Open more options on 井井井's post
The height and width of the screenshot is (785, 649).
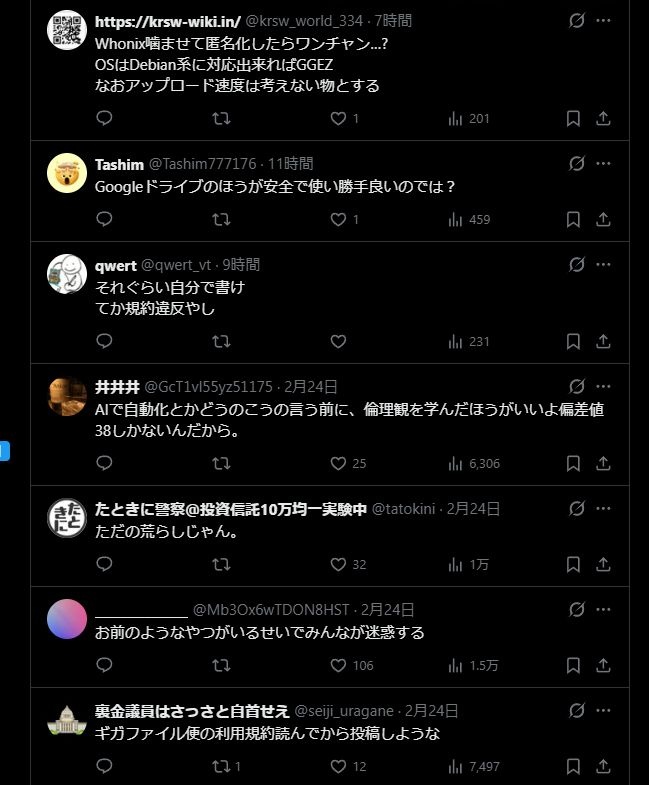coord(603,386)
